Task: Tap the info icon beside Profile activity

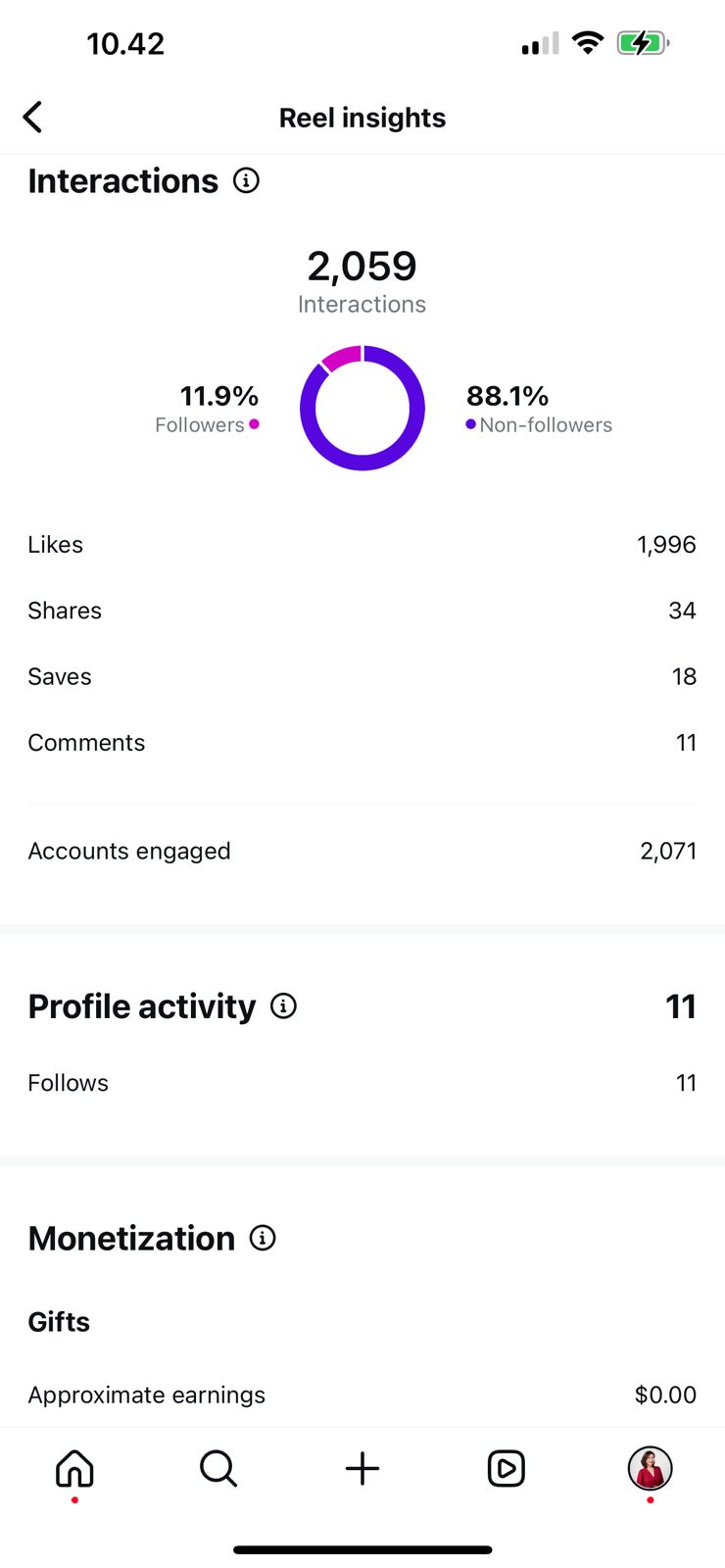Action: [x=283, y=1005]
